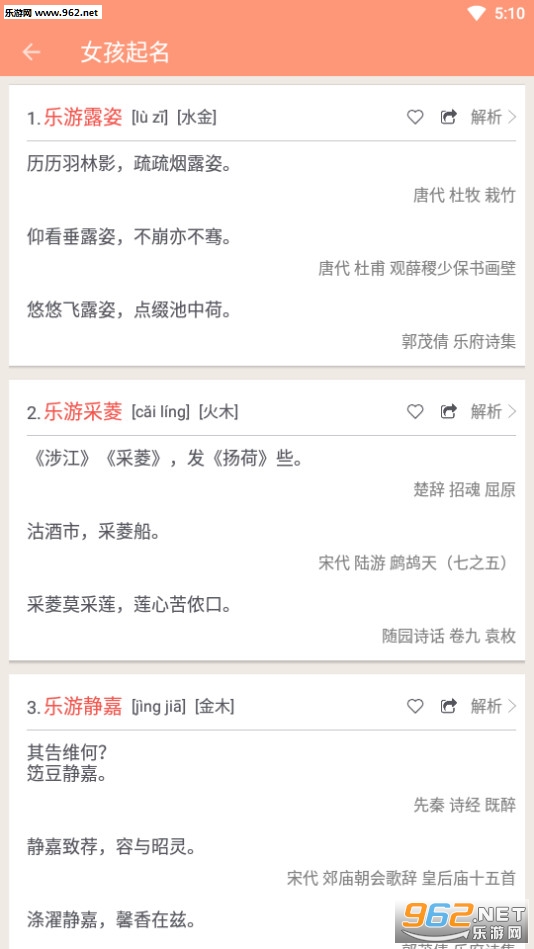This screenshot has height=949, width=534.
Task: Open 解析 for 乐游静嘉
Action: [x=493, y=706]
